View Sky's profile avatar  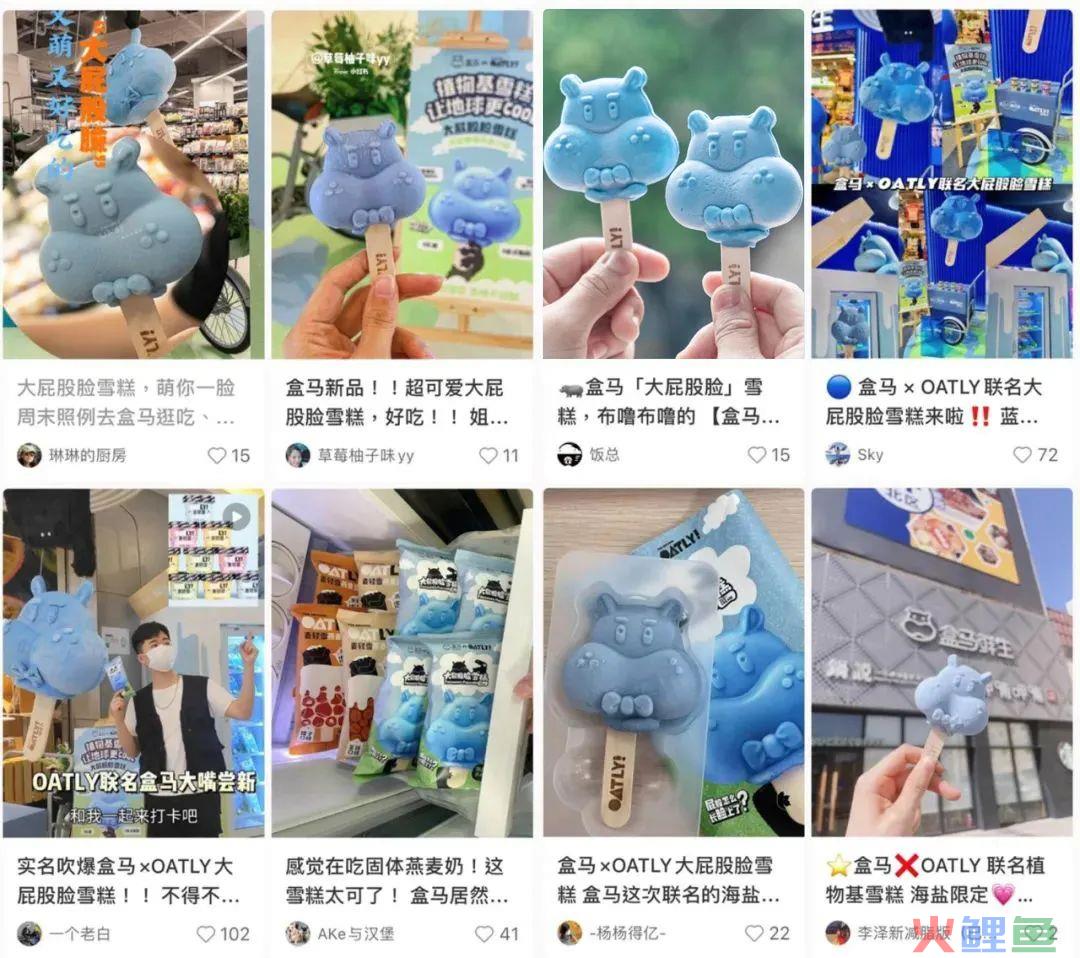point(838,455)
